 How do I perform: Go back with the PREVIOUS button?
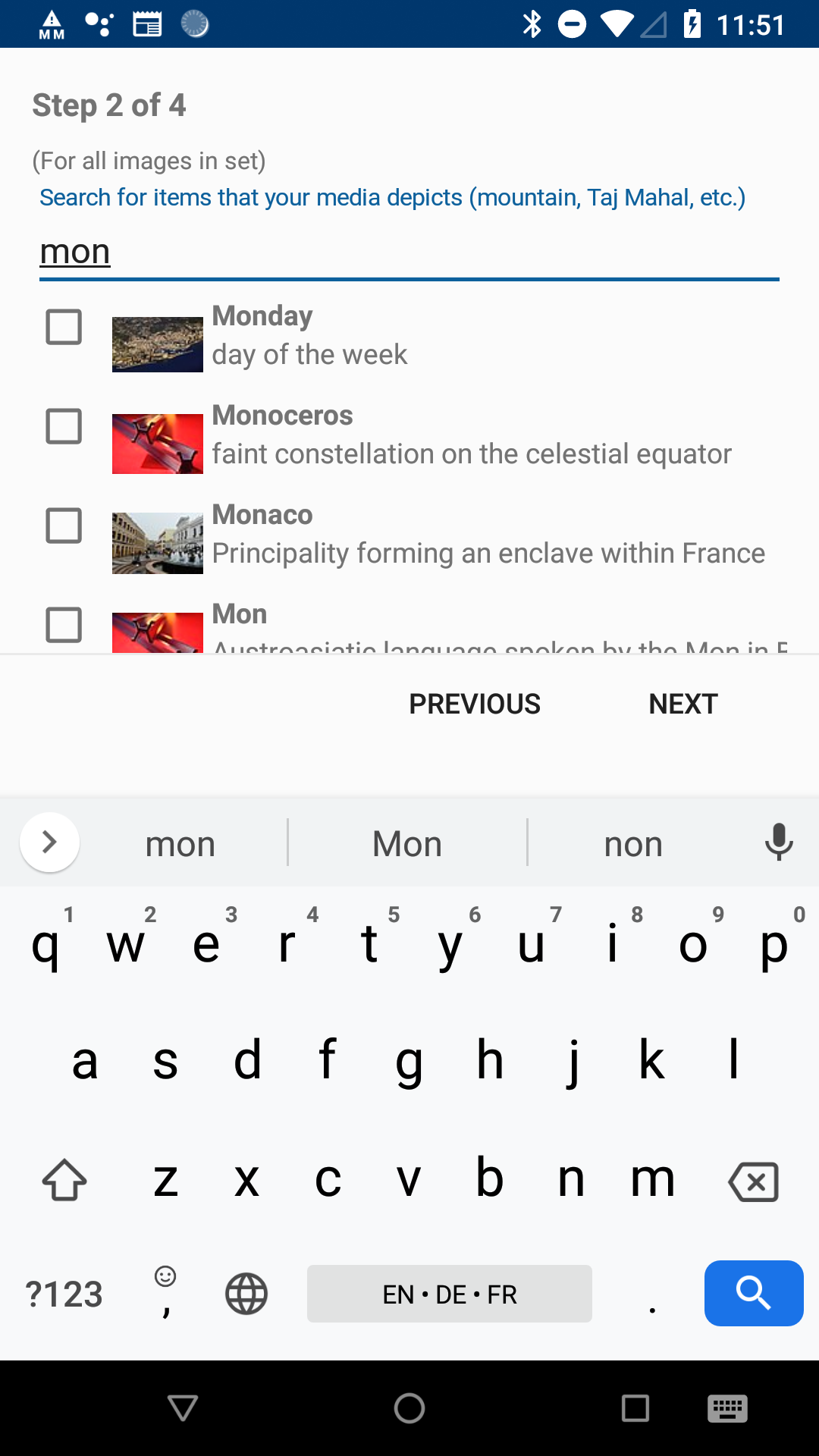[x=475, y=704]
